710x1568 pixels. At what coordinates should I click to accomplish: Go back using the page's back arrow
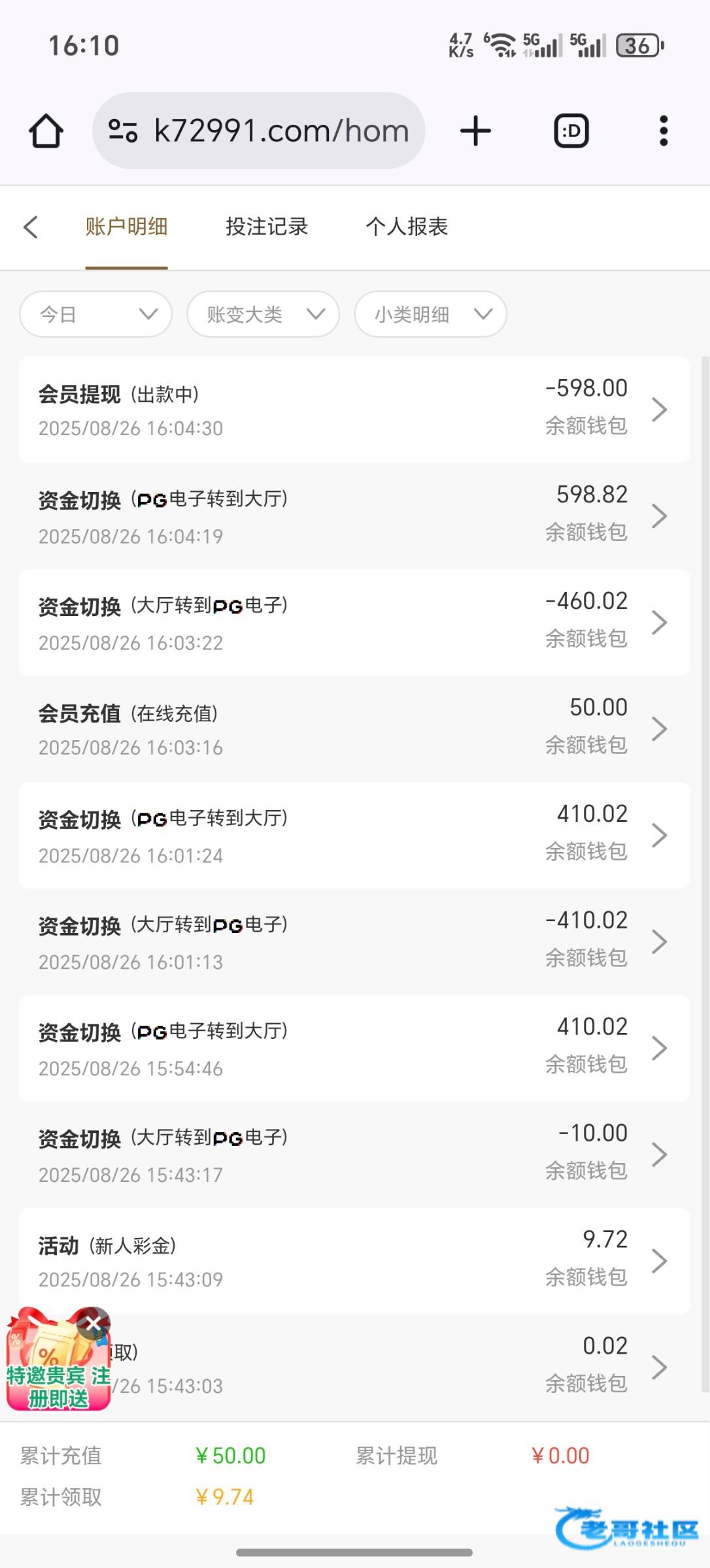click(x=31, y=227)
